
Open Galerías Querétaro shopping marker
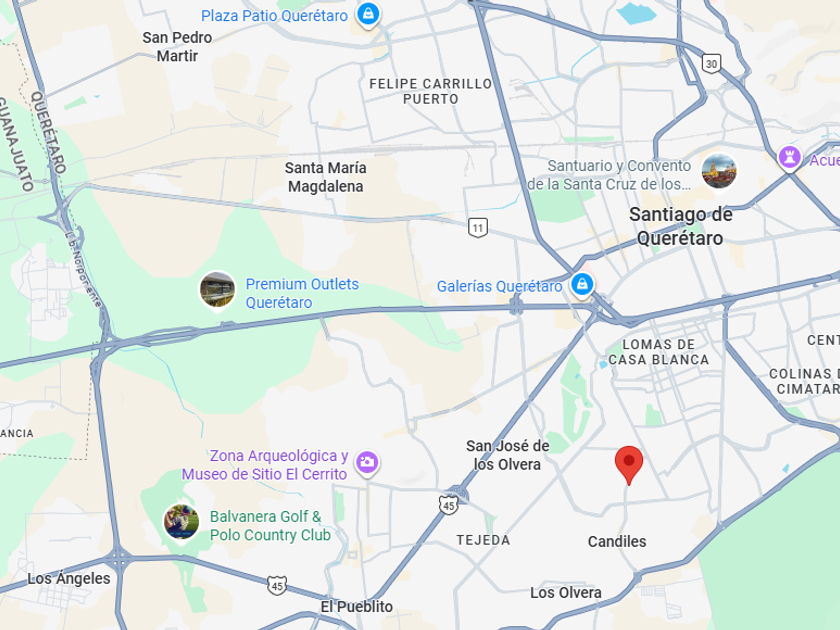(582, 284)
